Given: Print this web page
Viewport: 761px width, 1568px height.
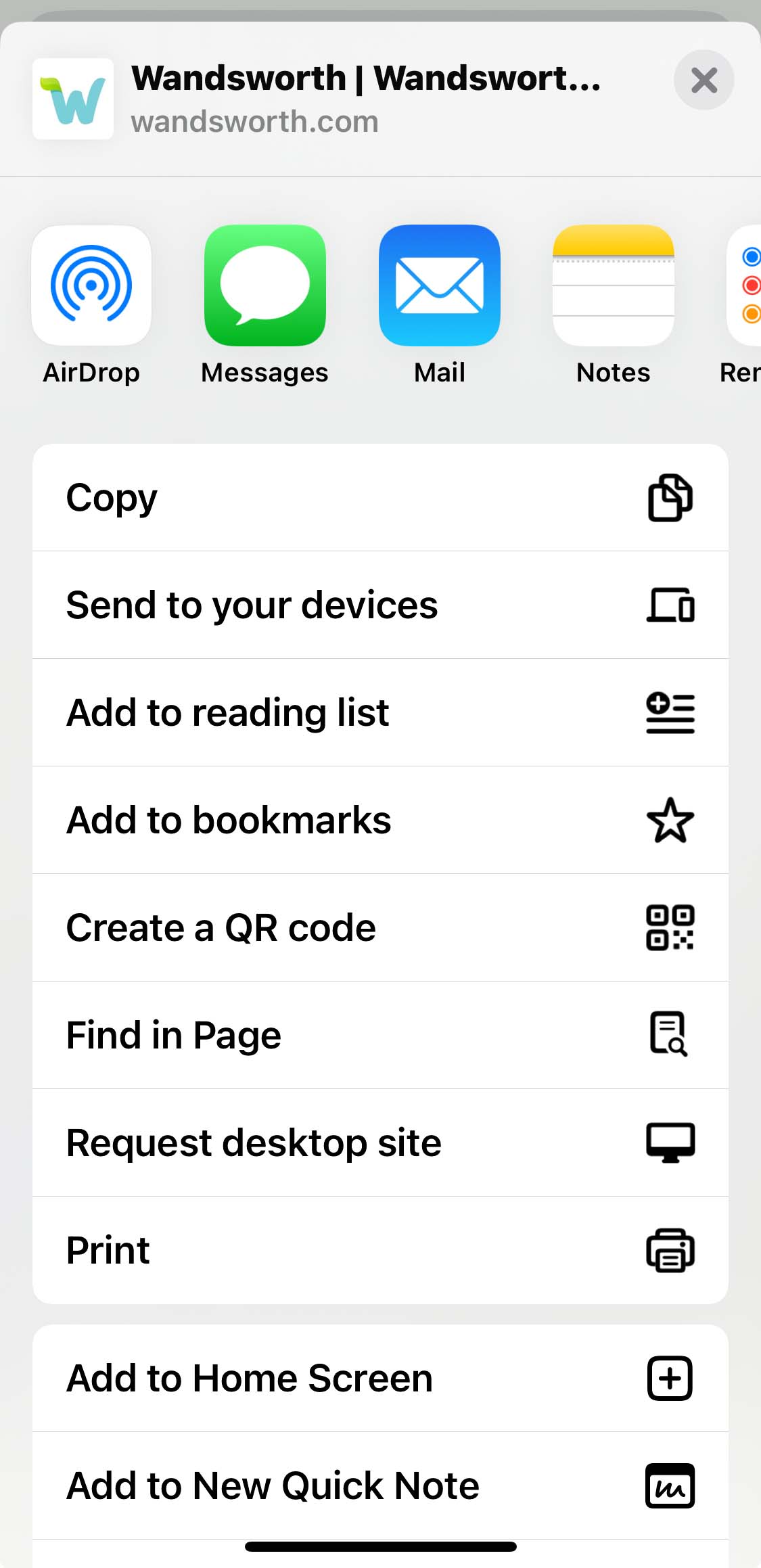Looking at the screenshot, I should click(380, 1250).
